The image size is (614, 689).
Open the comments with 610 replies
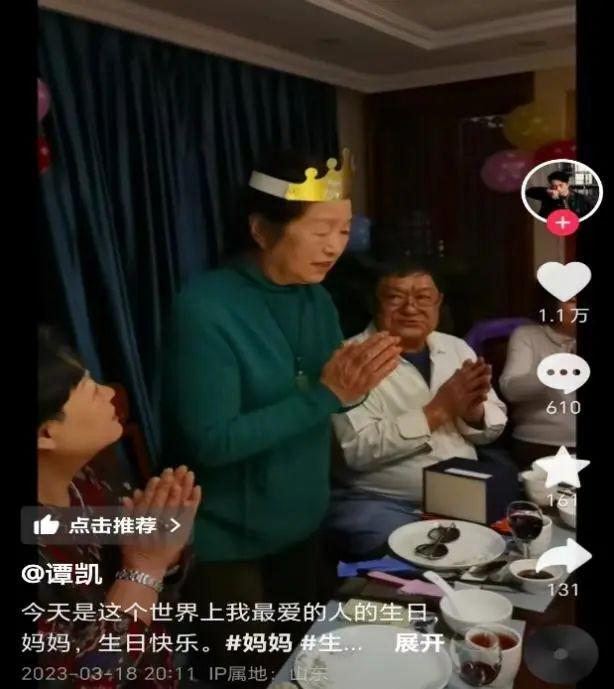563,374
